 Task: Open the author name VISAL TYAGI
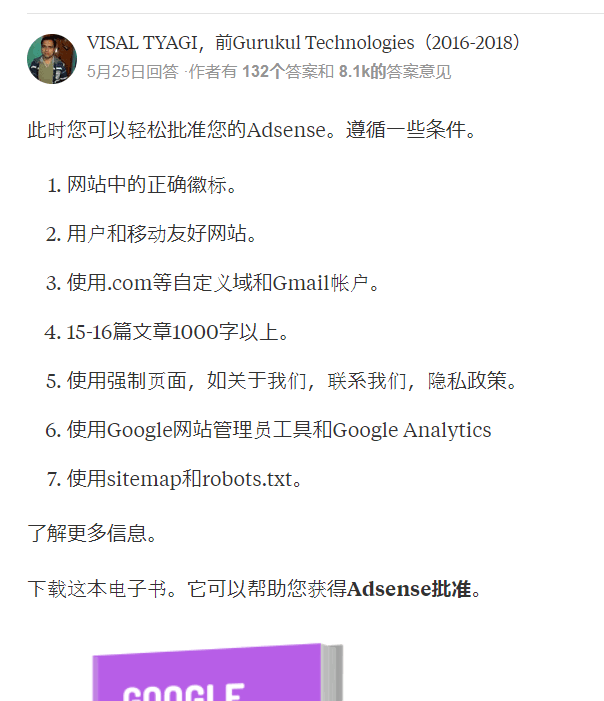[x=133, y=43]
